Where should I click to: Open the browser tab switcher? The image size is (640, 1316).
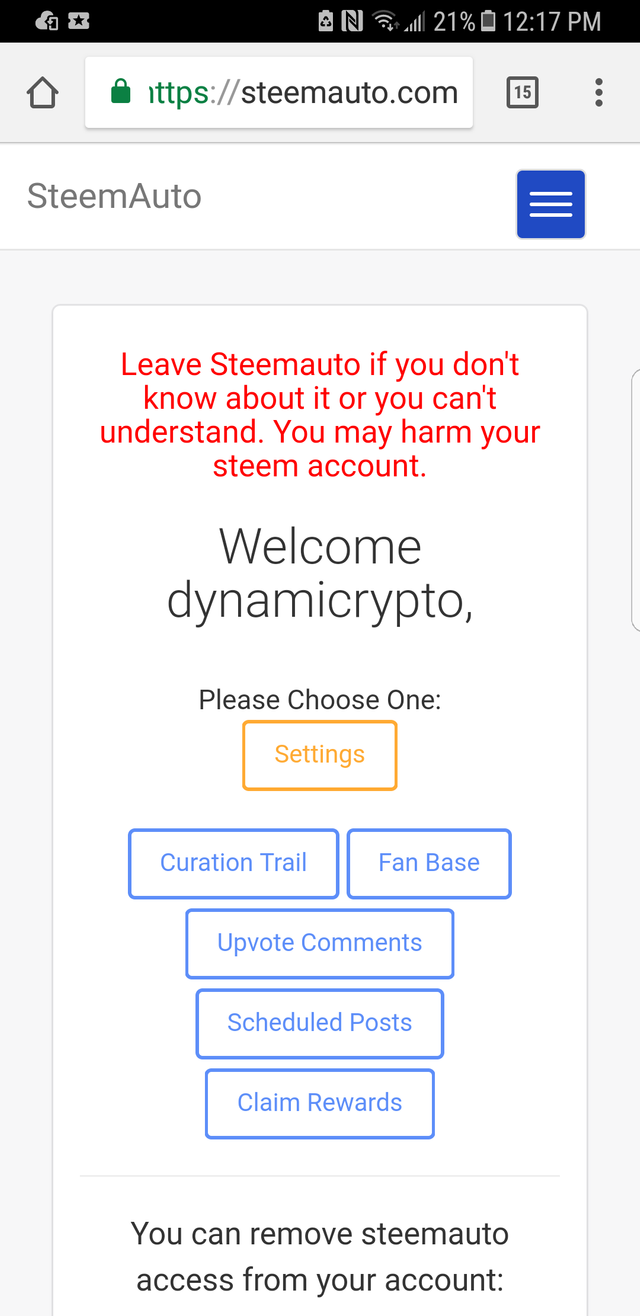coord(522,93)
